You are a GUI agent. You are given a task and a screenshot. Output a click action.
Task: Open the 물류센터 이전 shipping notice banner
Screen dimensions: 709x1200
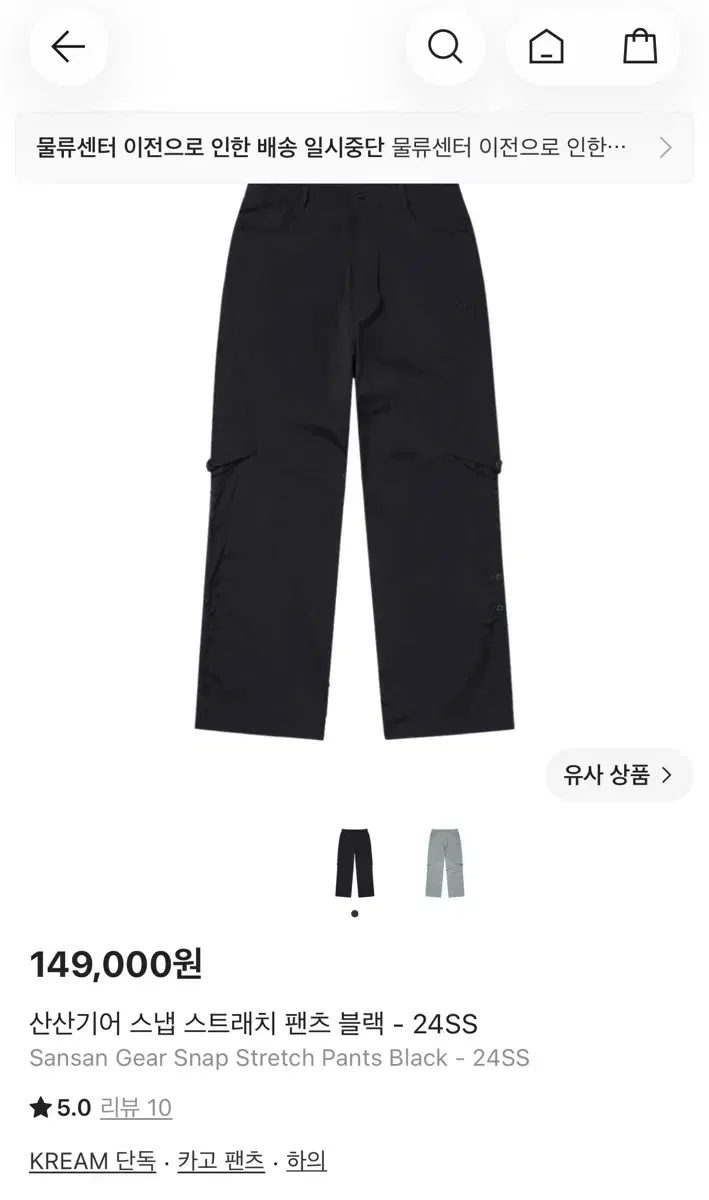coord(354,148)
